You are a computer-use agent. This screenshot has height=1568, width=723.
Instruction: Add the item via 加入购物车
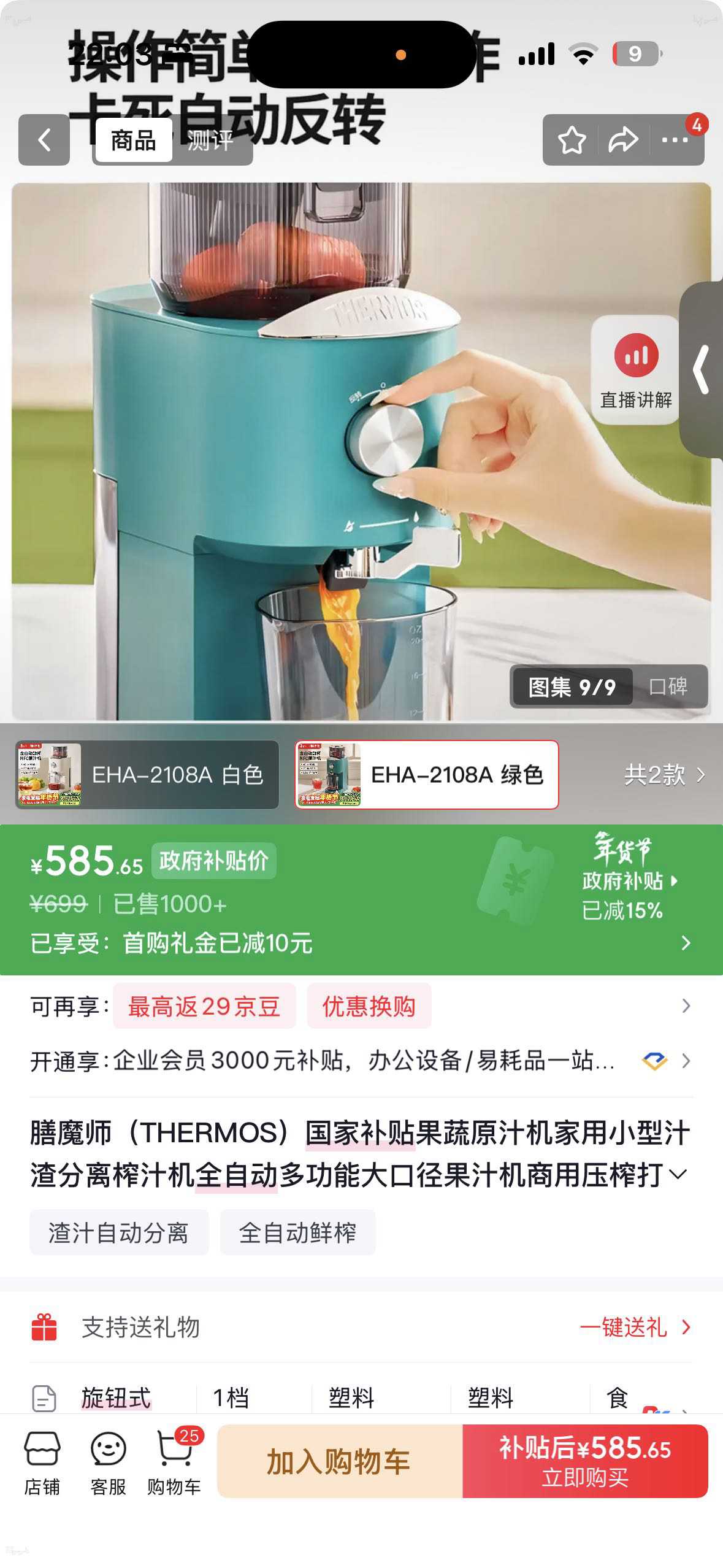click(x=339, y=1462)
